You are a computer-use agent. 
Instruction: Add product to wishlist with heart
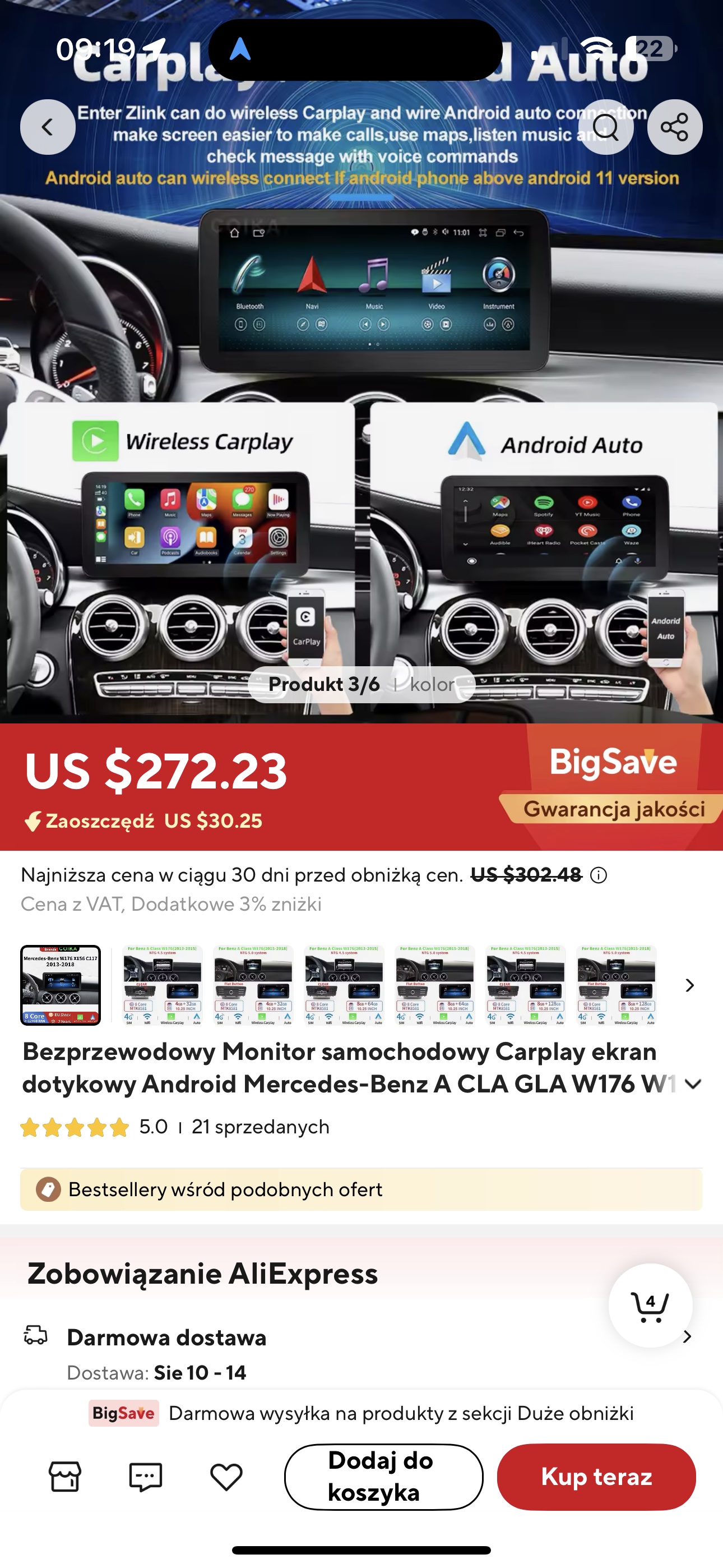tap(226, 1477)
